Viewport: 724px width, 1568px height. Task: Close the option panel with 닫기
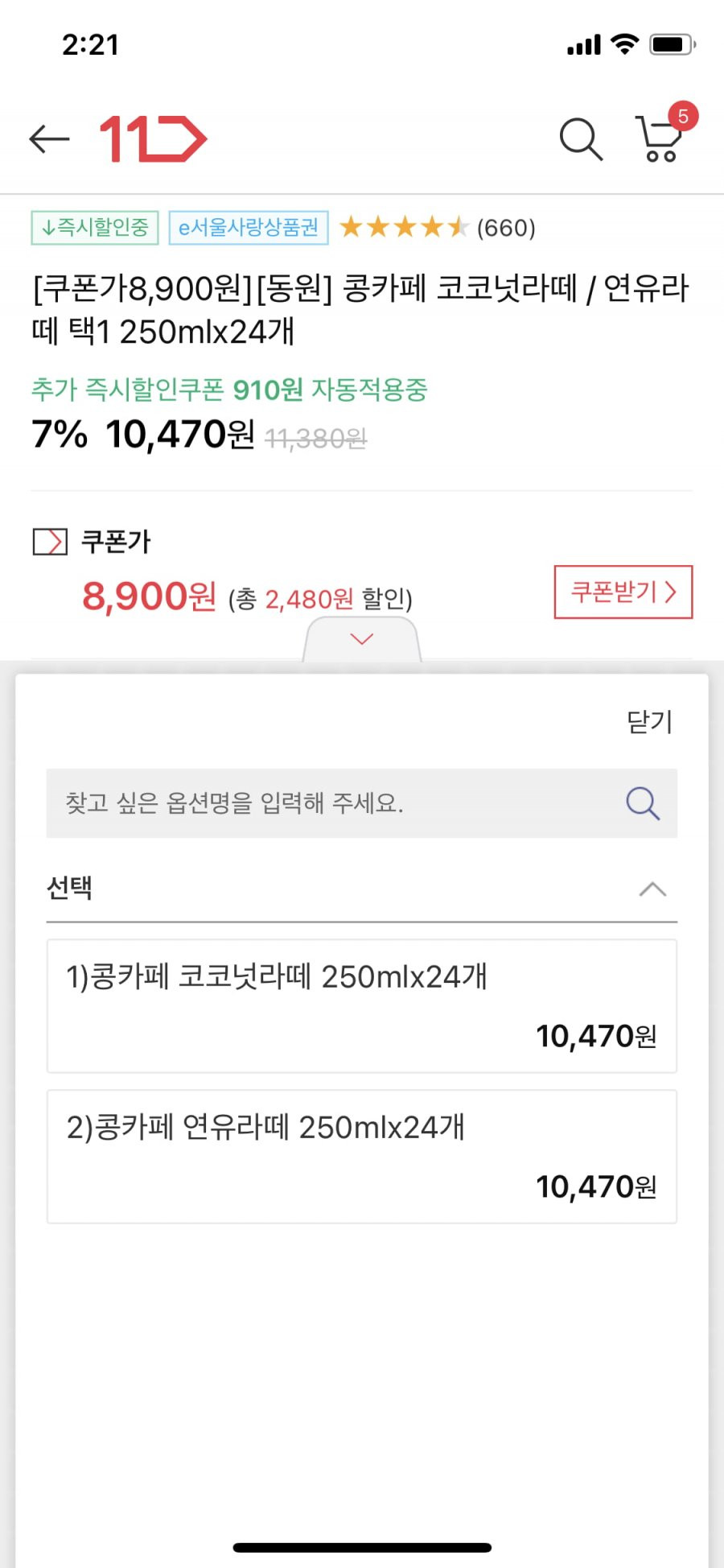649,721
